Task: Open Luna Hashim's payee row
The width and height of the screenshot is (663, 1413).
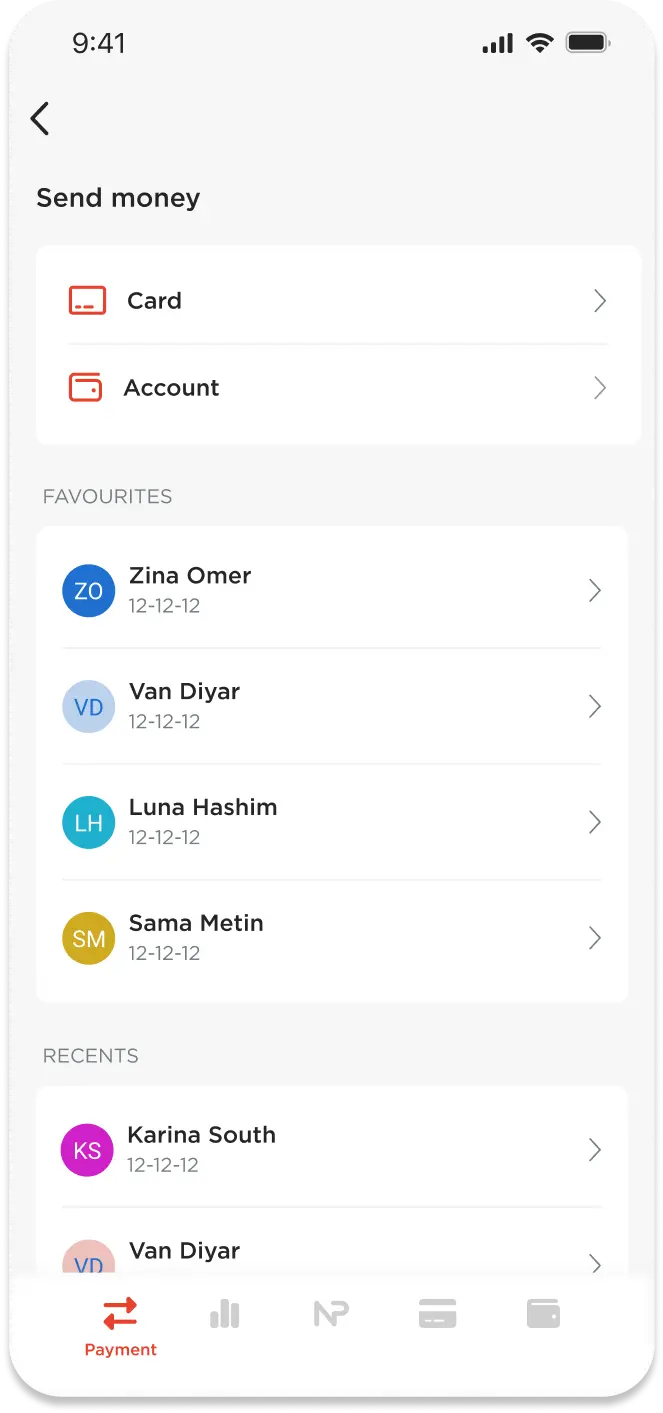Action: tap(332, 822)
